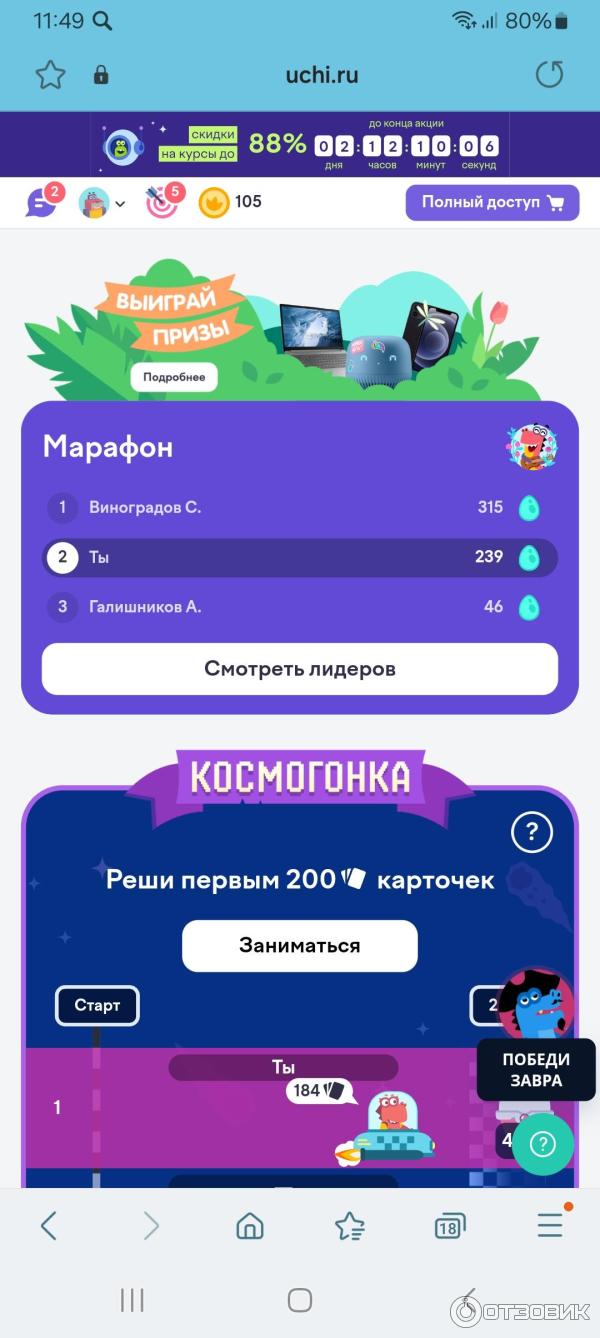Image resolution: width=600 pixels, height=1338 pixels.
Task: Open the target goals icon with 5 badge
Action: coord(163,202)
